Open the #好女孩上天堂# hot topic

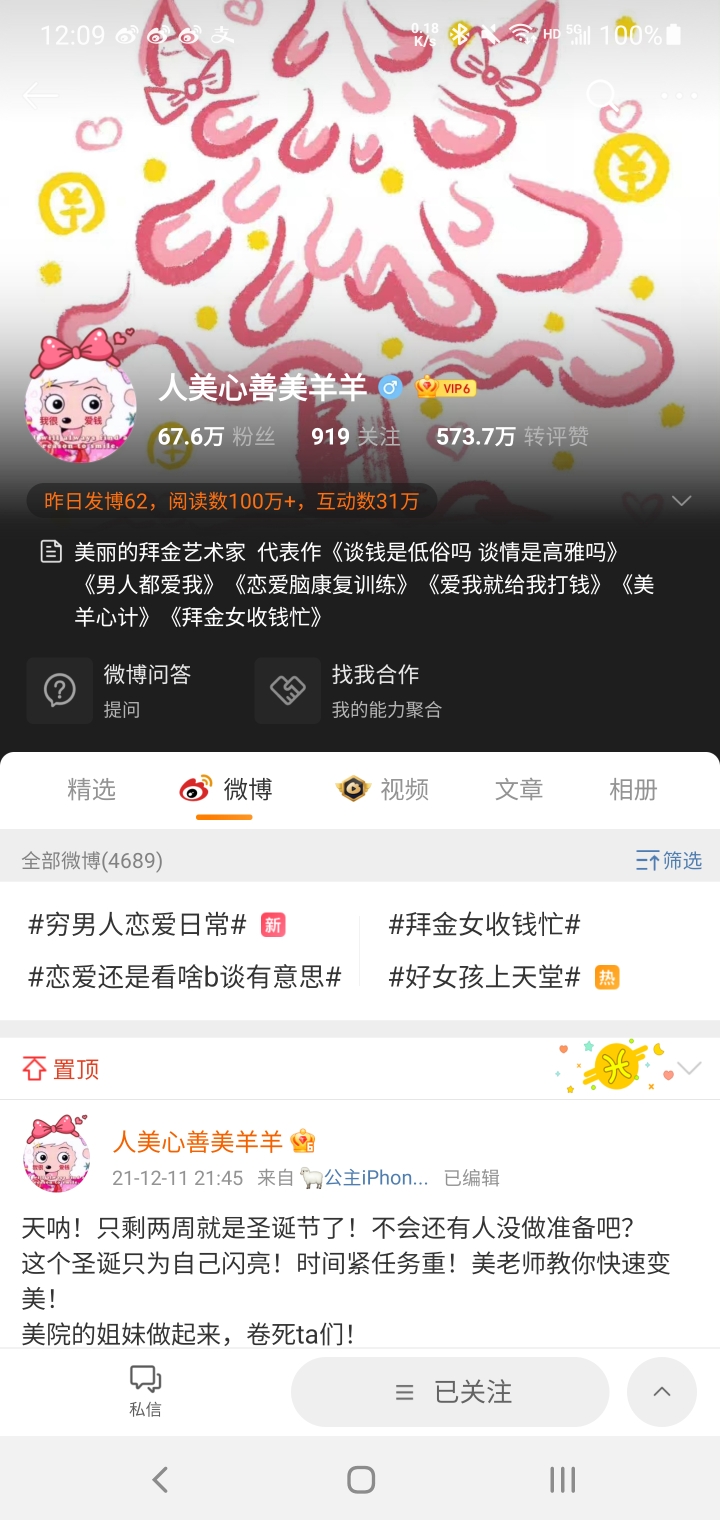click(484, 977)
